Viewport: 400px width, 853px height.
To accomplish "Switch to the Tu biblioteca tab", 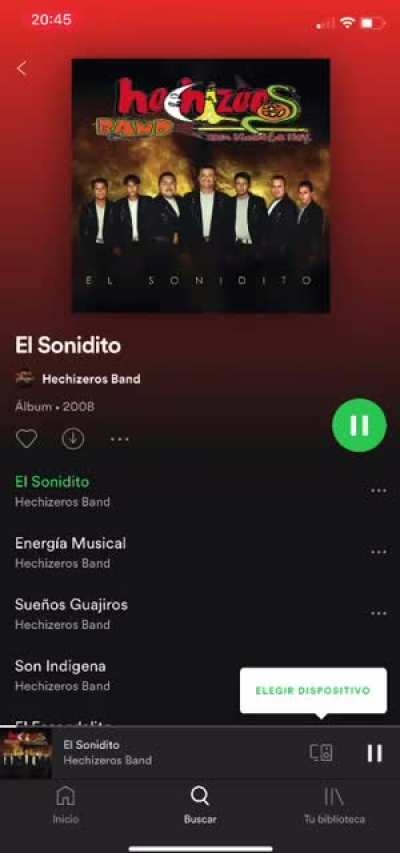I will click(334, 805).
